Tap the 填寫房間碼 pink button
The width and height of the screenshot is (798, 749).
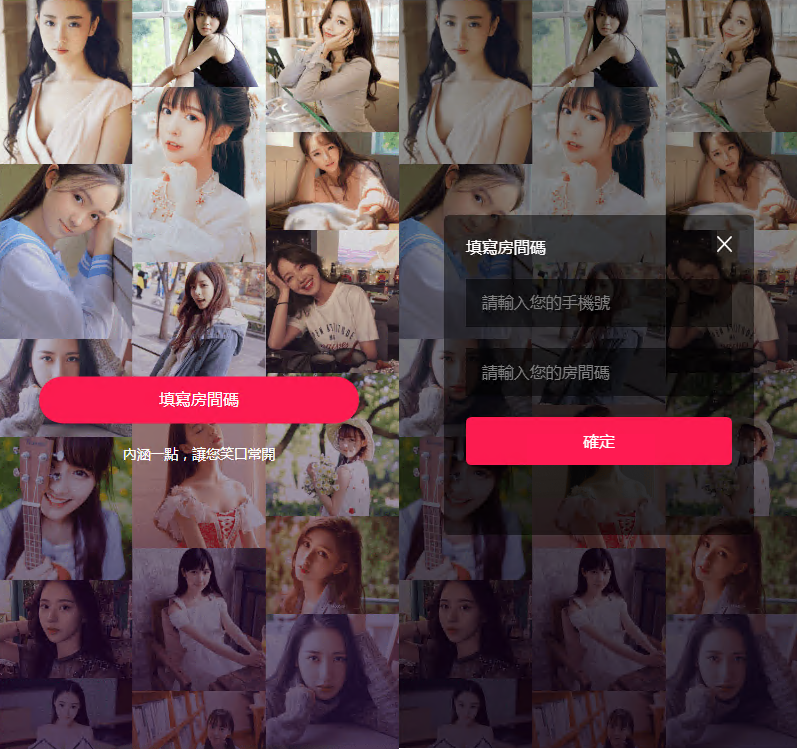(199, 400)
